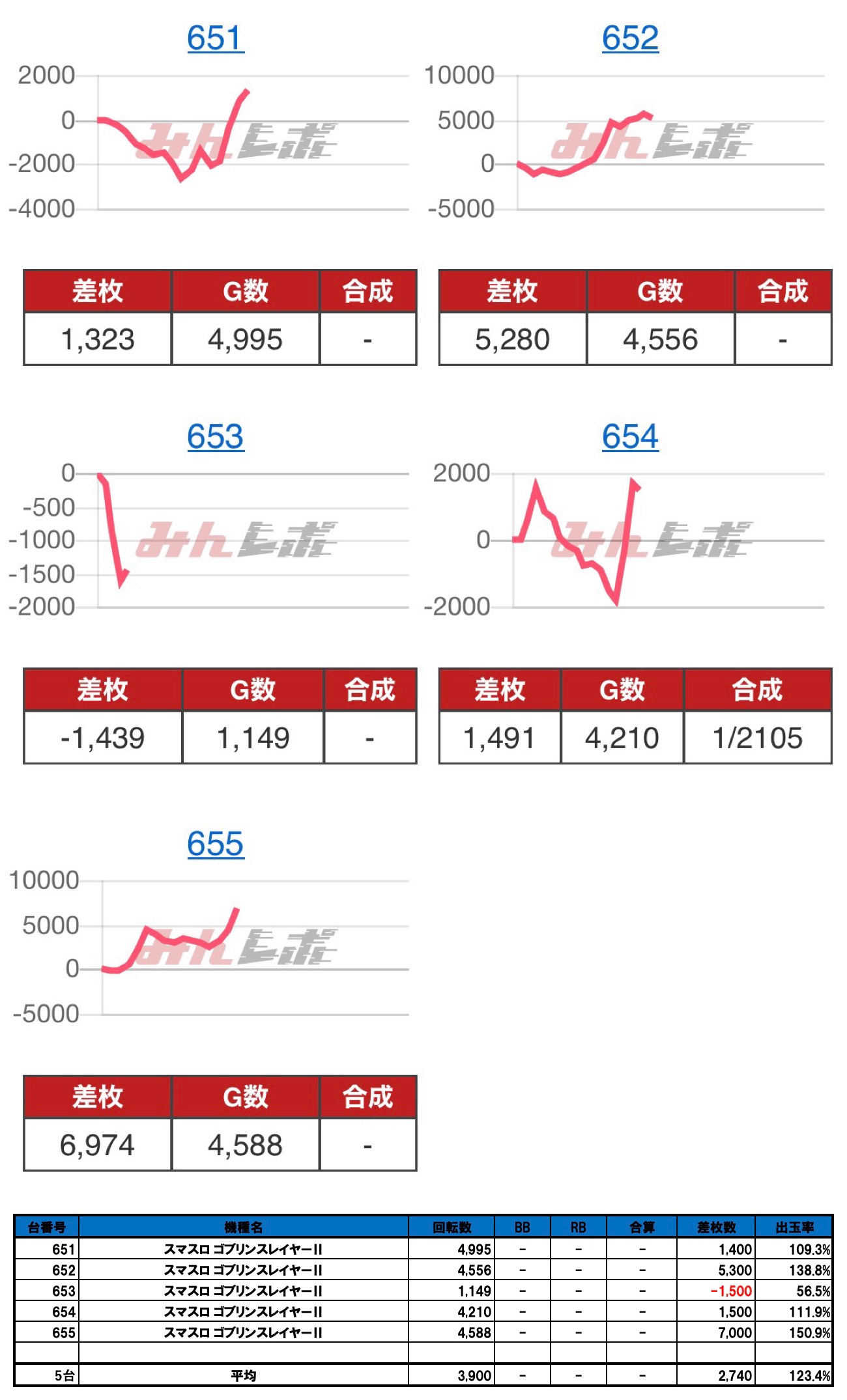This screenshot has width=847, height=1400.
Task: Open the machine 651 link
Action: (215, 38)
